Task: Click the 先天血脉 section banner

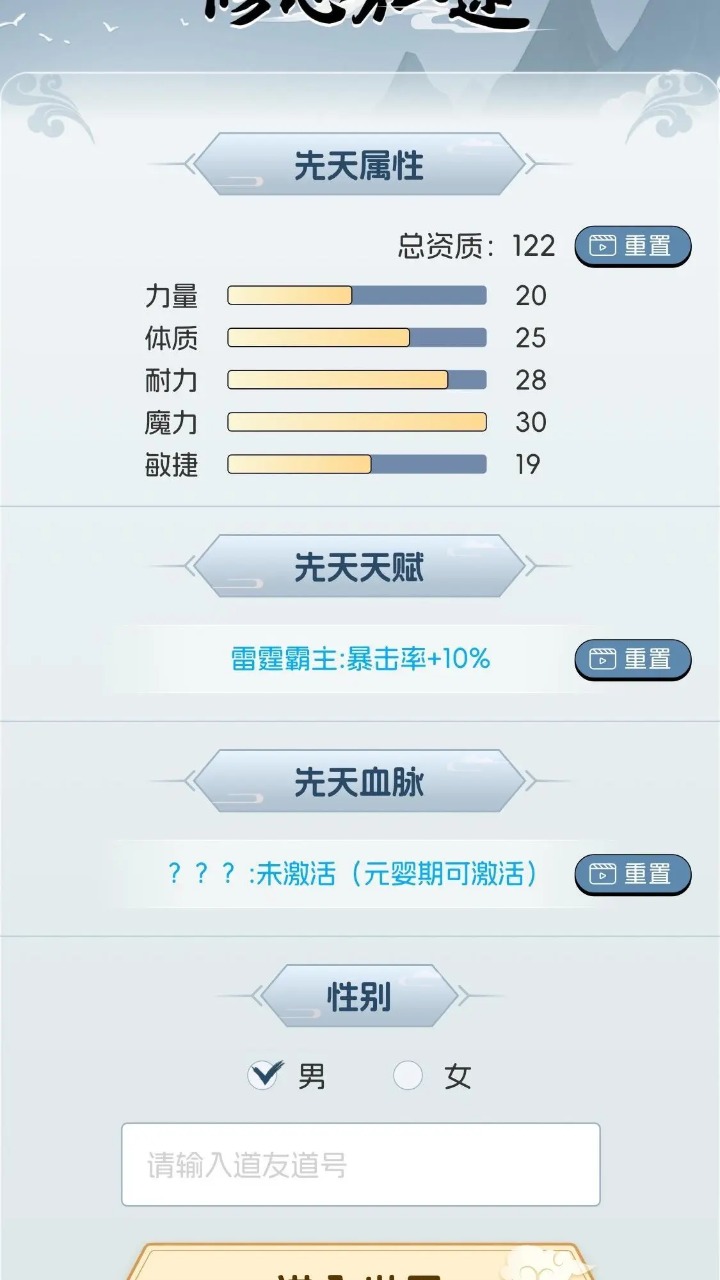Action: [x=360, y=781]
